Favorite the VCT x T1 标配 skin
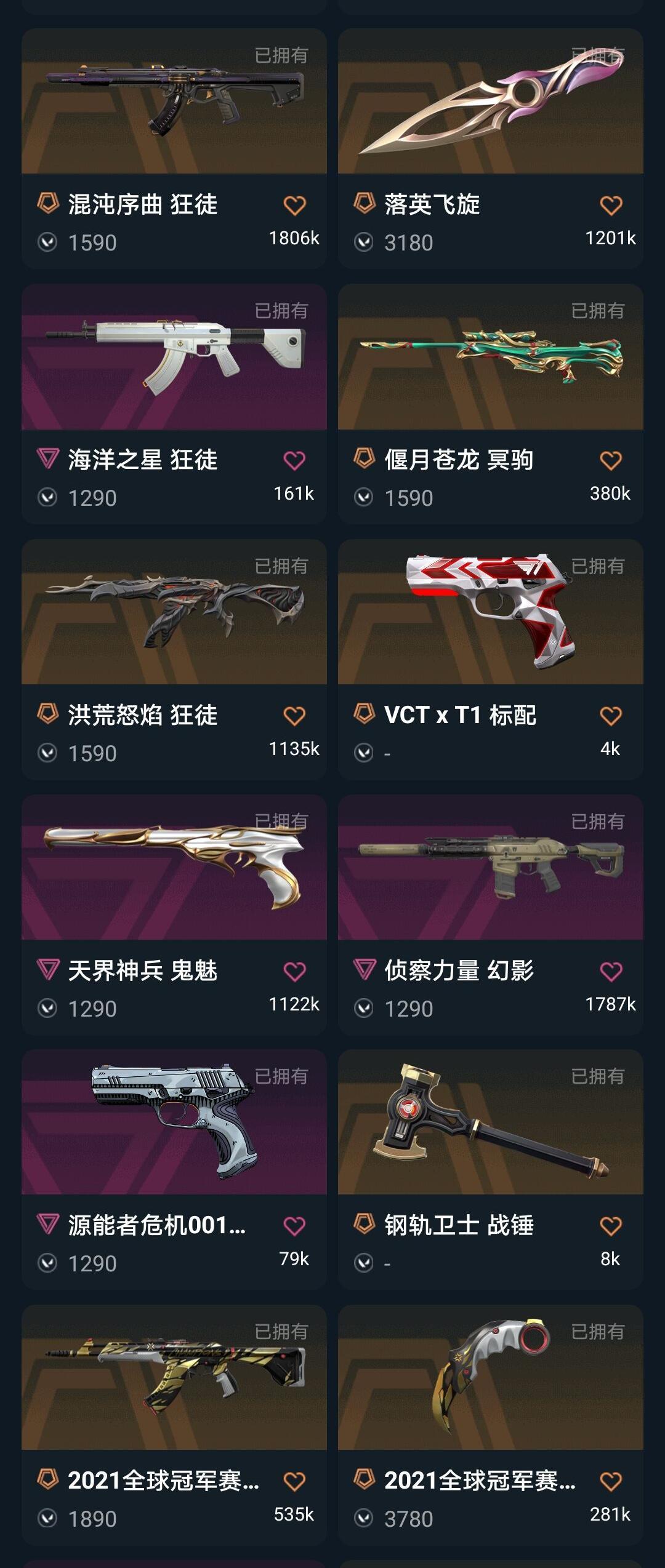The width and height of the screenshot is (665, 1568). (611, 716)
